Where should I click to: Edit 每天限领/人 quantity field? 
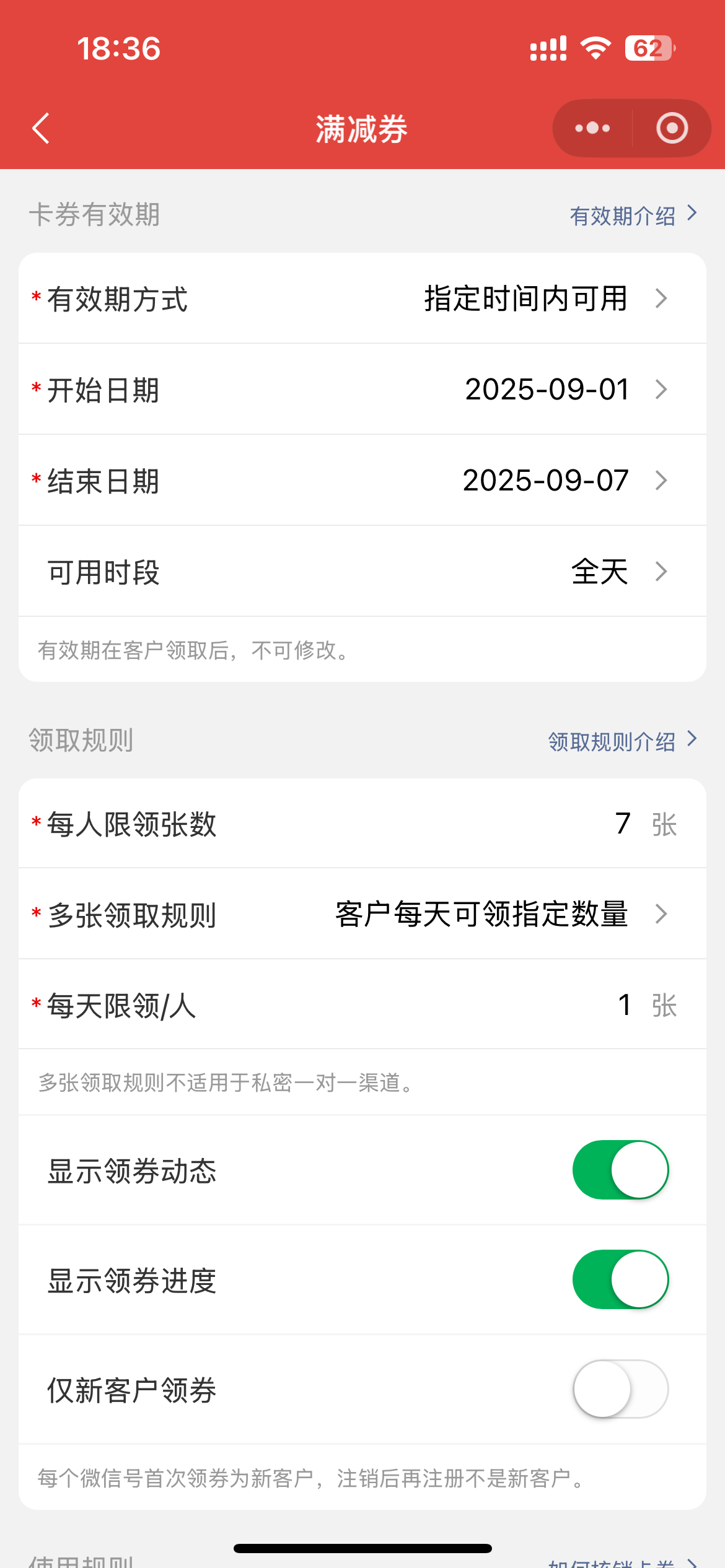623,1005
